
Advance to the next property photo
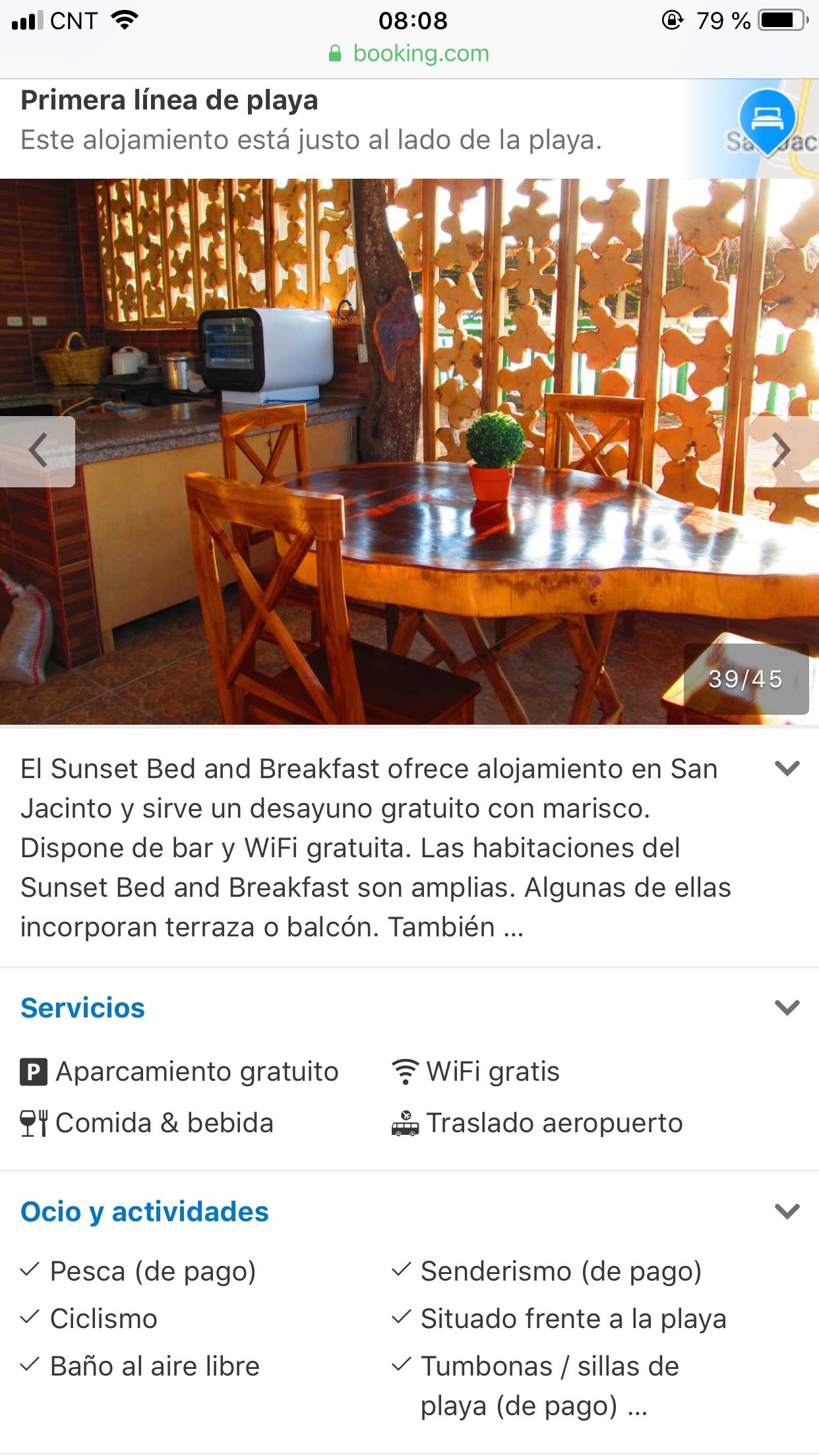(781, 452)
